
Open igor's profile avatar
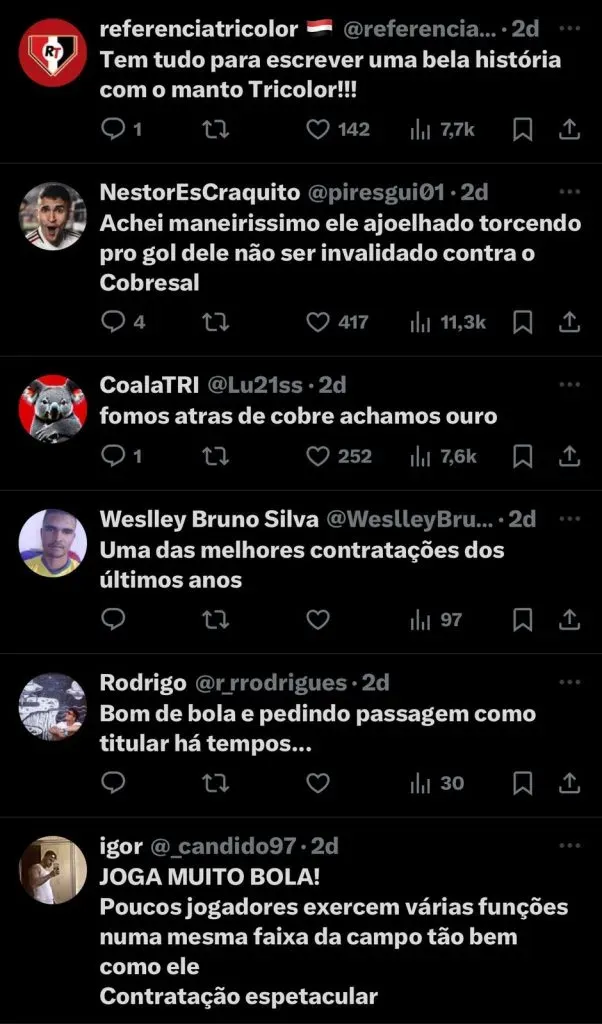52,870
